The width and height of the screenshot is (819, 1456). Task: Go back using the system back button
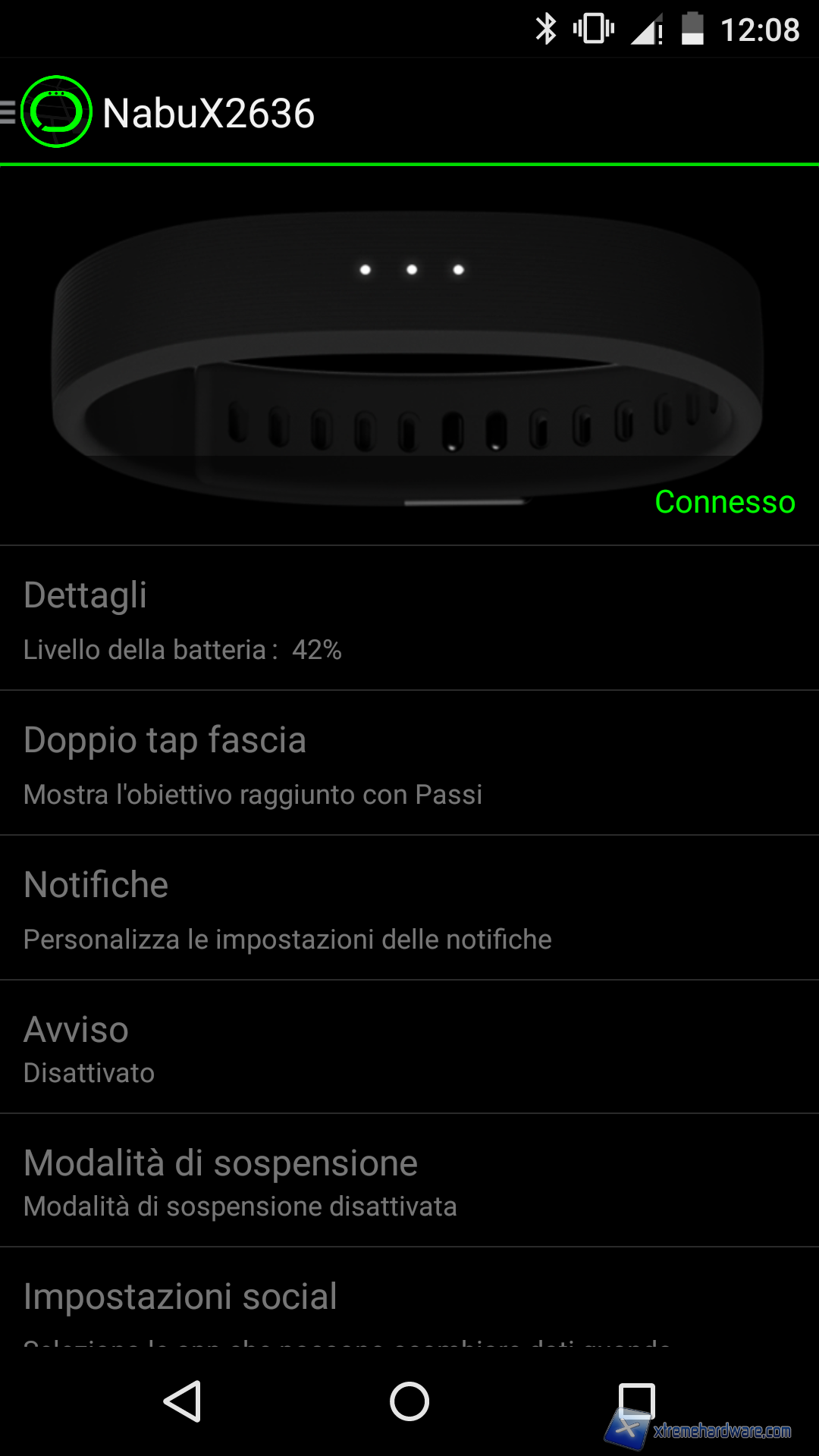coord(183,1401)
